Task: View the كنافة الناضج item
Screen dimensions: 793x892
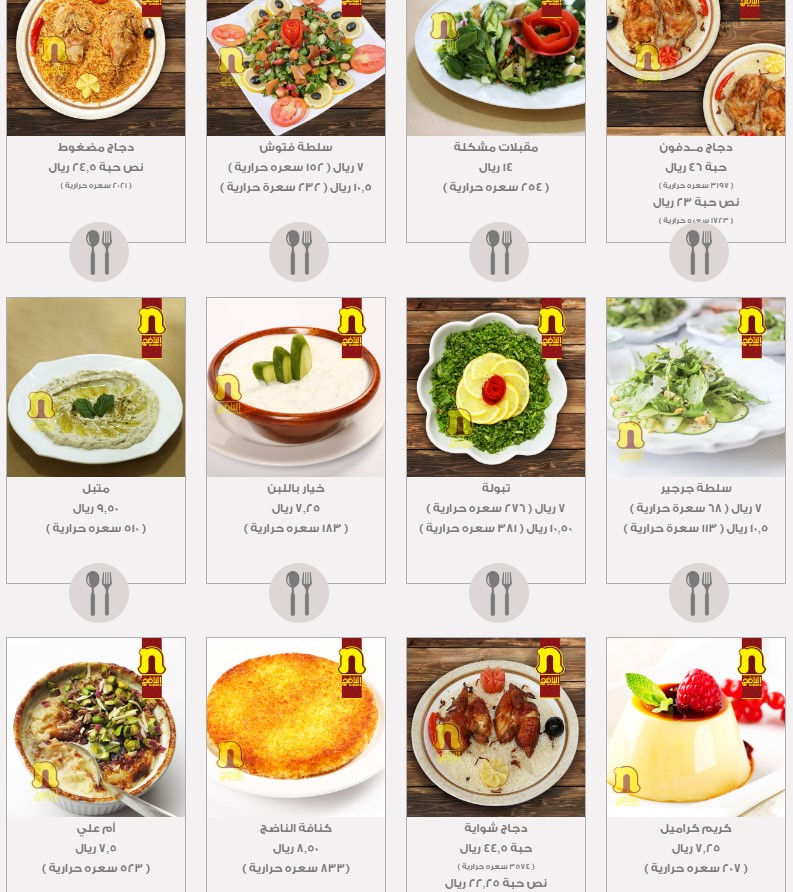Action: [x=296, y=727]
